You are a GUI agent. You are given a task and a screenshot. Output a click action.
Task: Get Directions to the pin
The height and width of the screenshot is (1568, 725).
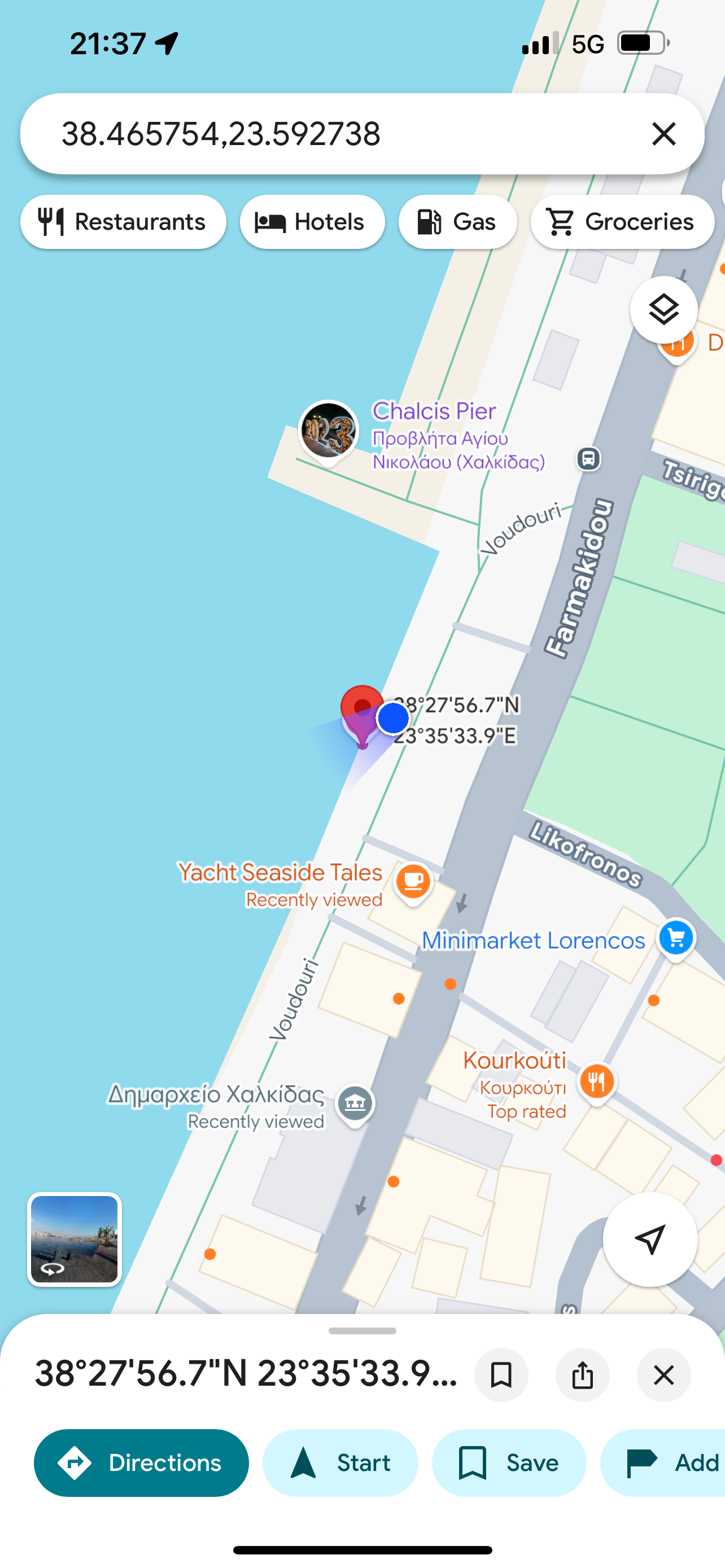click(x=141, y=1462)
